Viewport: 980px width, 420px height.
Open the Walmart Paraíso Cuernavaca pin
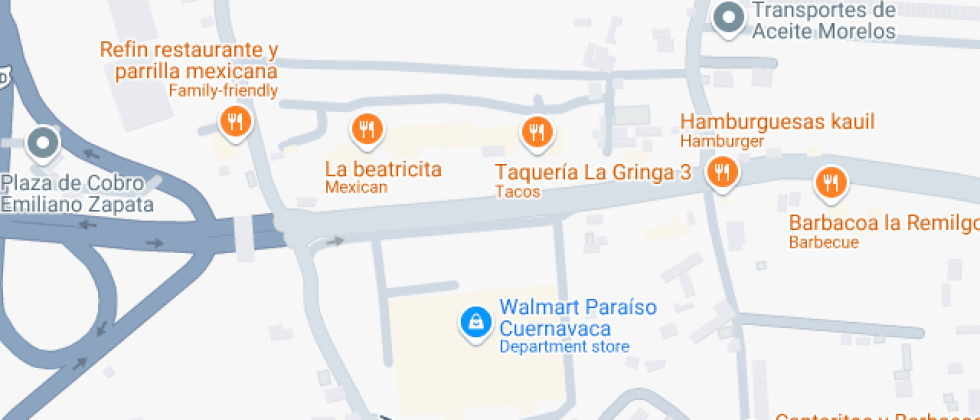[474, 321]
